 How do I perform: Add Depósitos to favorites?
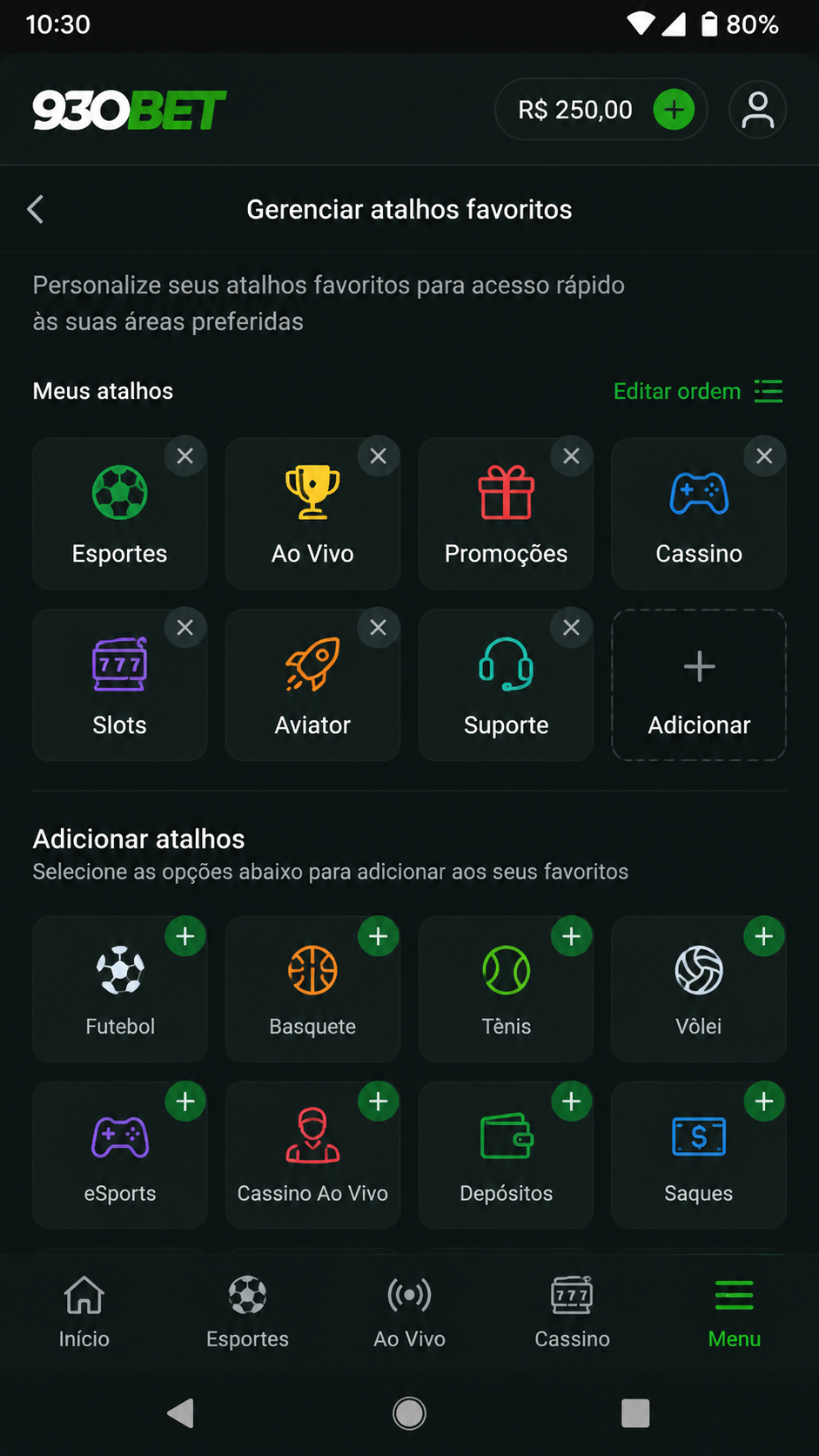pyautogui.click(x=571, y=1102)
